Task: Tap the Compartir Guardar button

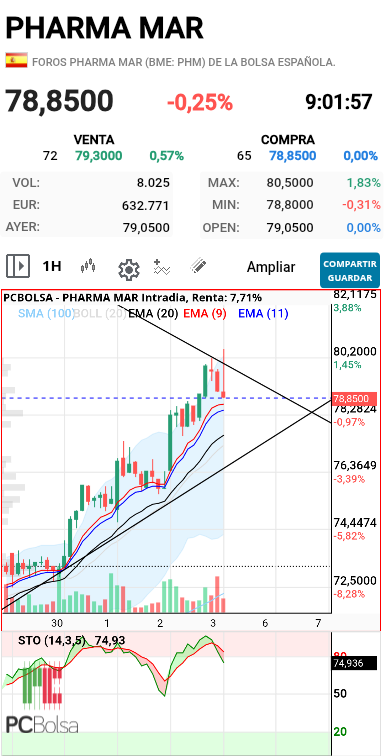Action: click(350, 270)
